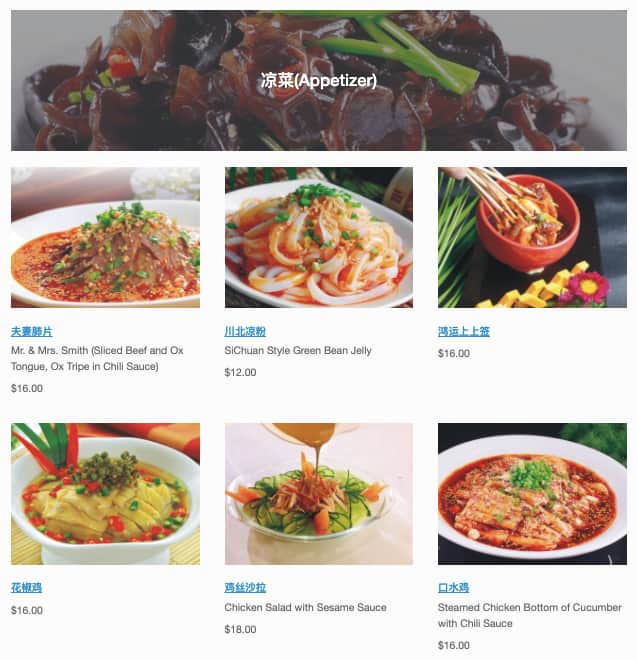
Task: View the Mr. & Mrs. Smith beef photo
Action: [x=105, y=237]
